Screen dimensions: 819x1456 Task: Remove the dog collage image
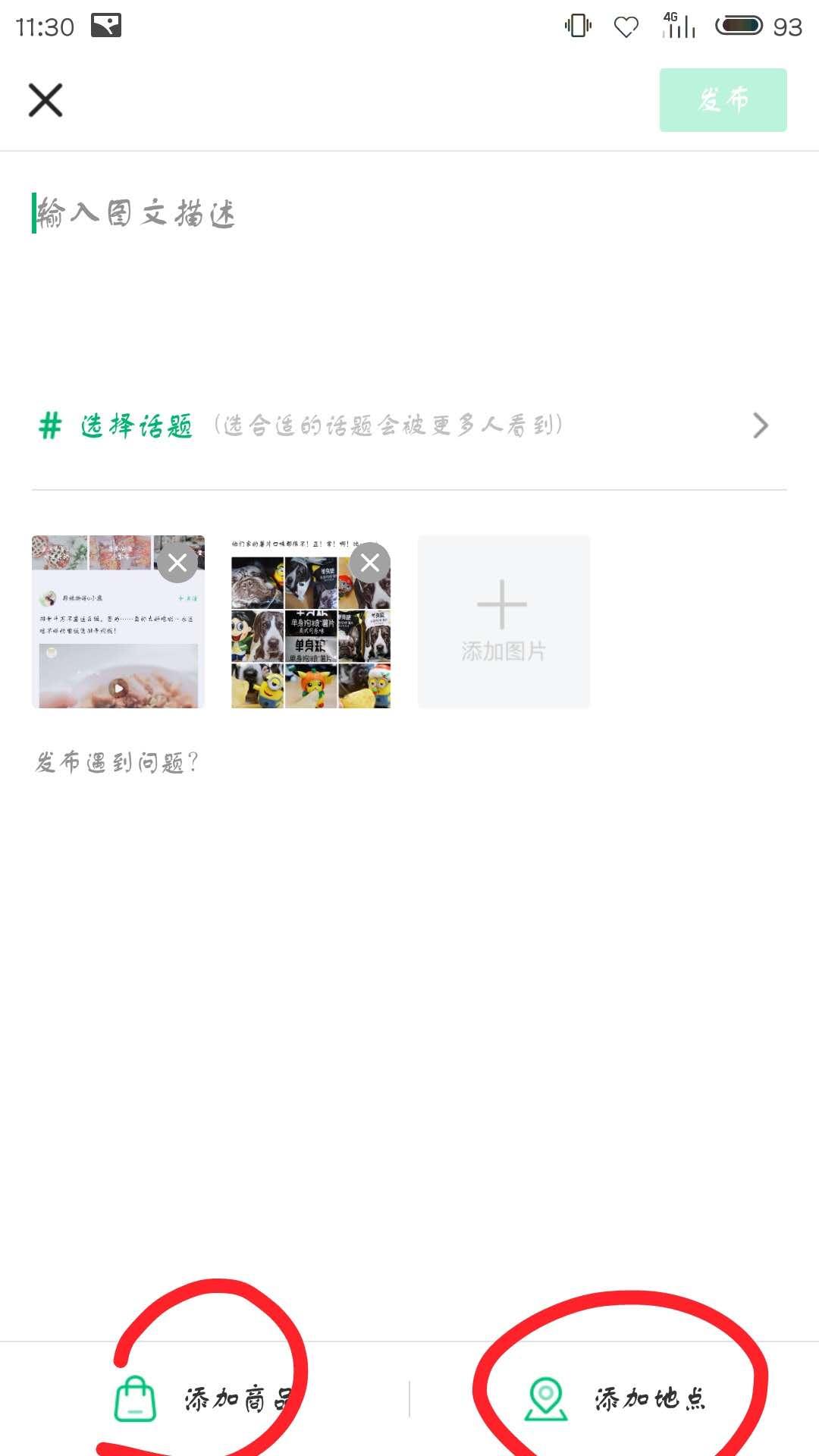pos(370,563)
